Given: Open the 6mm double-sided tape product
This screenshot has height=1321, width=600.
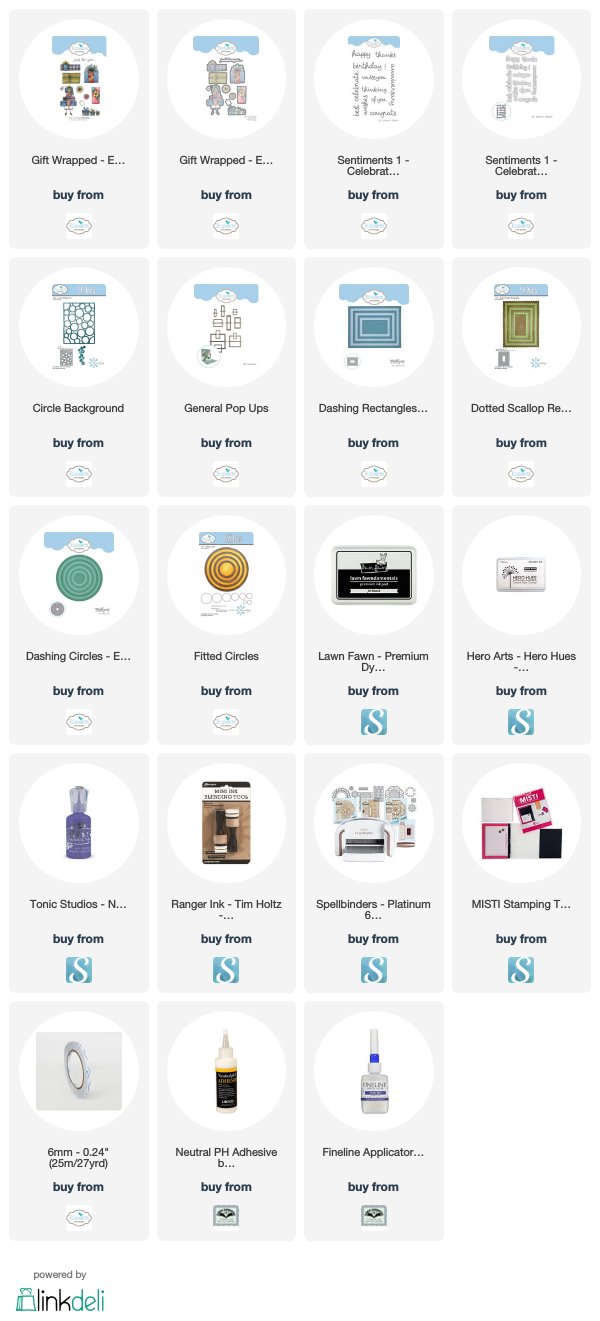Looking at the screenshot, I should [x=79, y=1120].
